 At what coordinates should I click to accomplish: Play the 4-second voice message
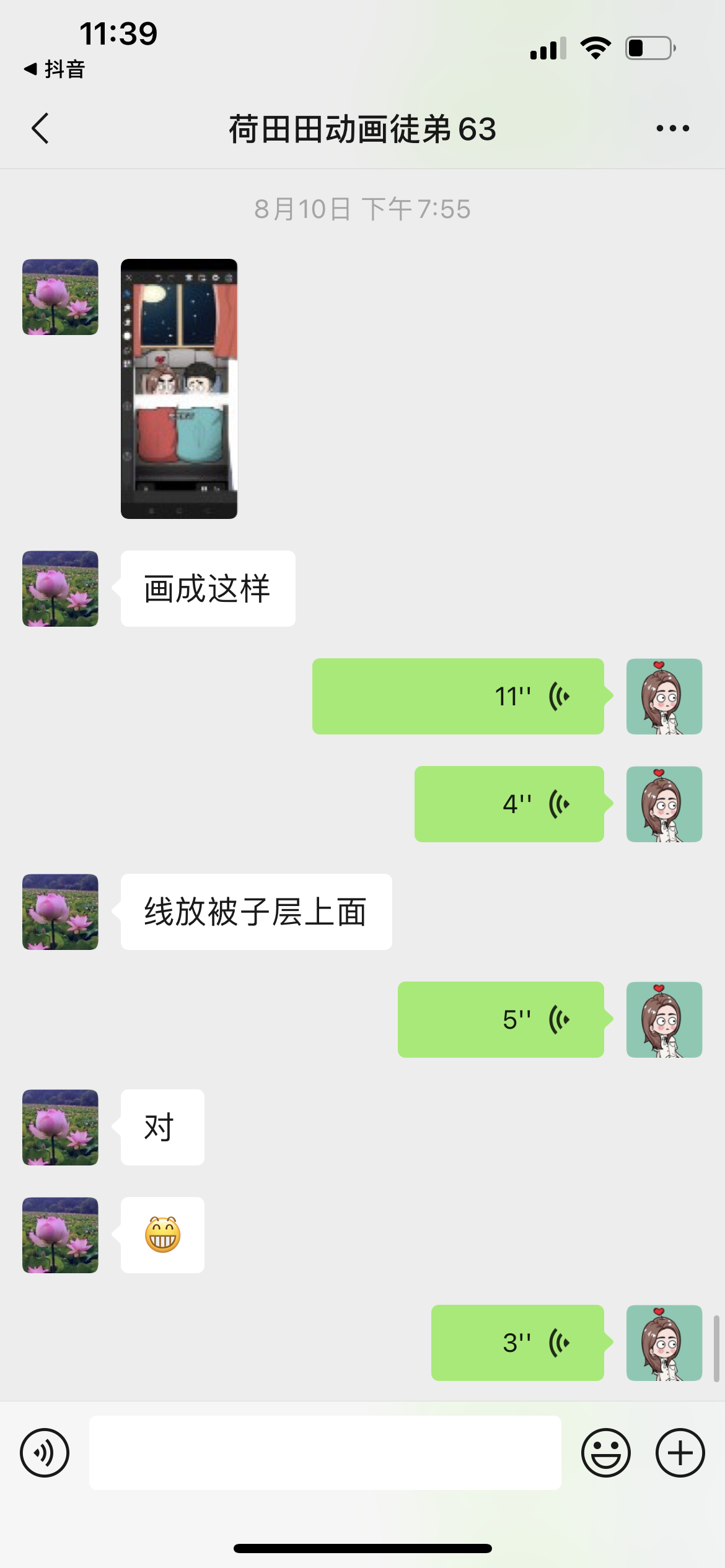click(509, 804)
